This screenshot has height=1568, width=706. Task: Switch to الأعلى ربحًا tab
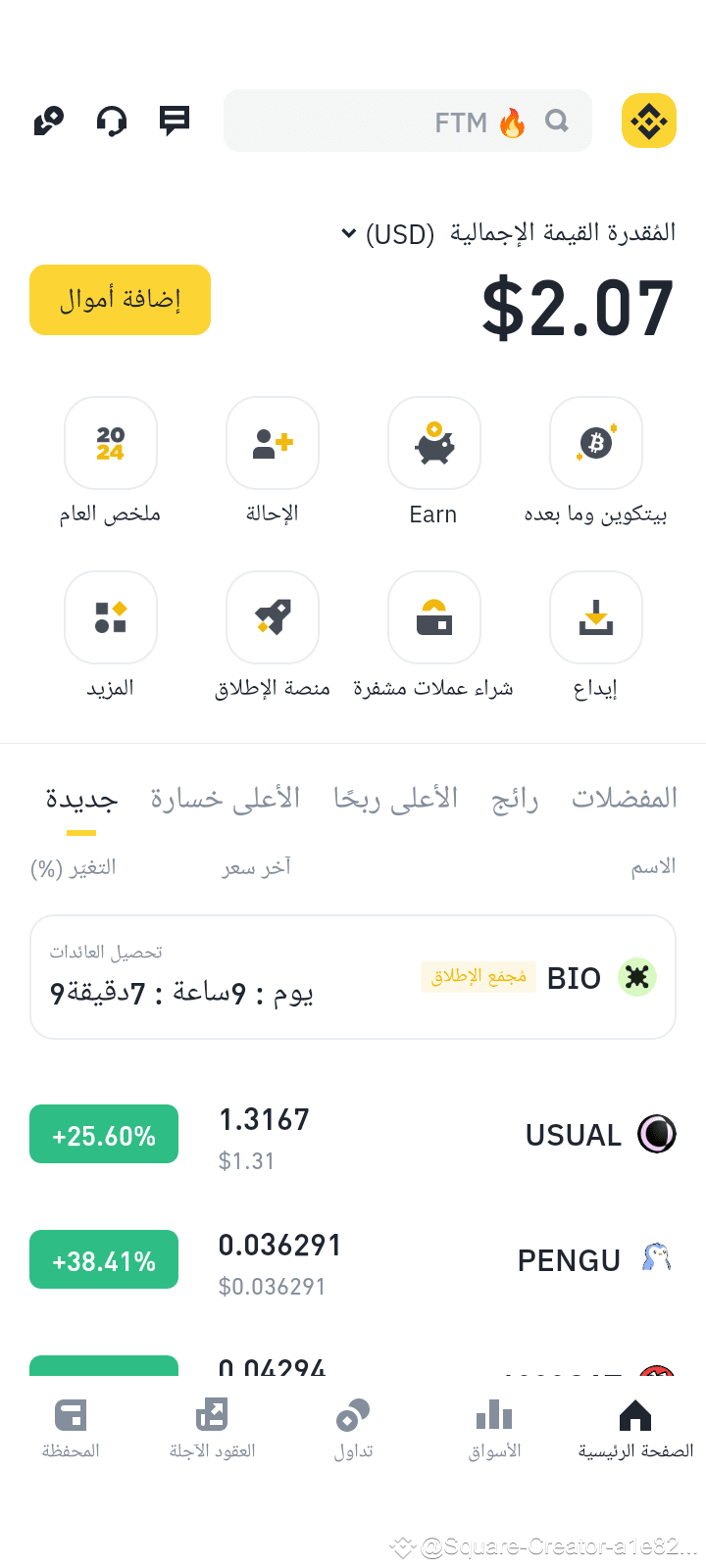pyautogui.click(x=396, y=799)
